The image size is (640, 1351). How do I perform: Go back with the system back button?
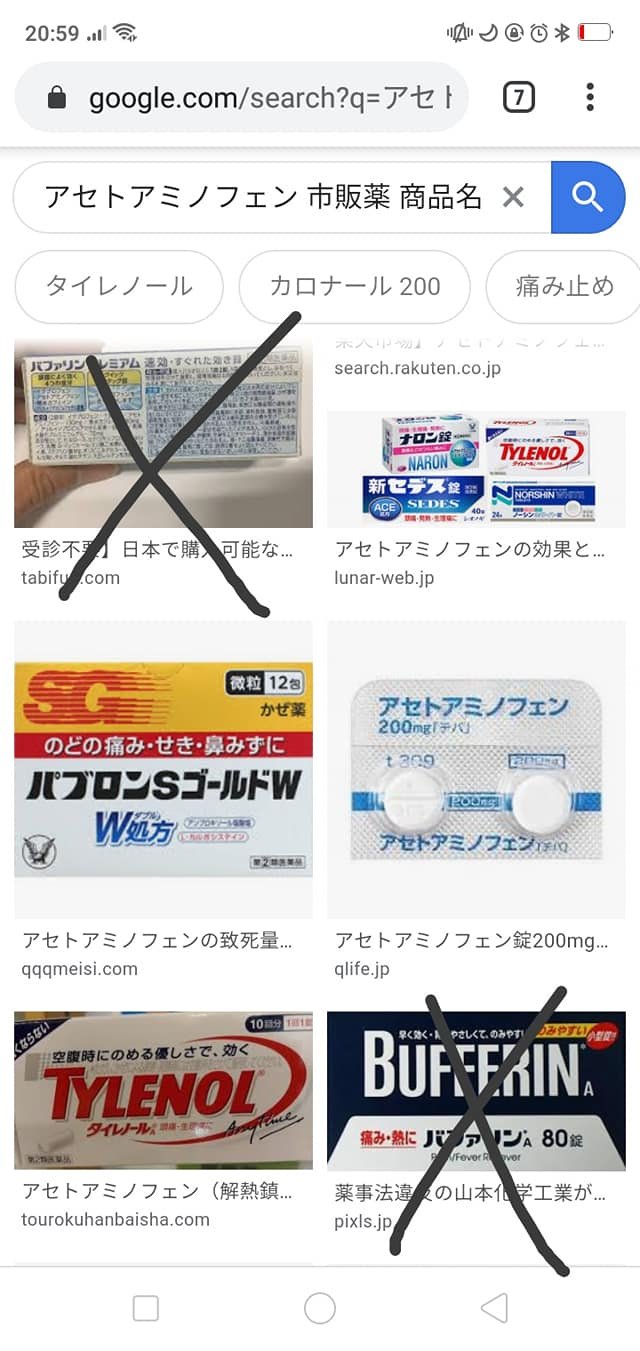click(494, 1307)
